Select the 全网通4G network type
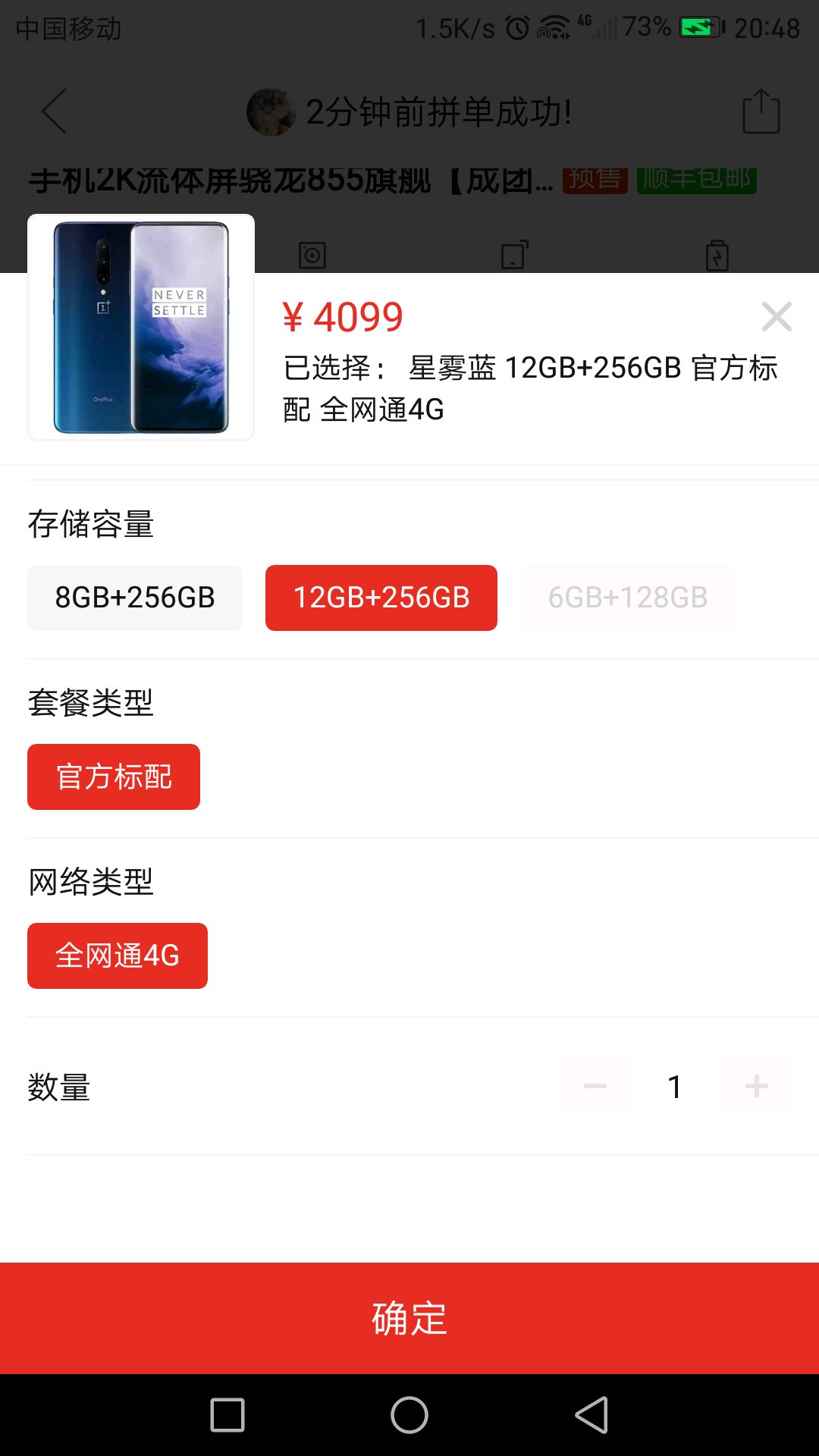Viewport: 819px width, 1456px height. point(118,955)
